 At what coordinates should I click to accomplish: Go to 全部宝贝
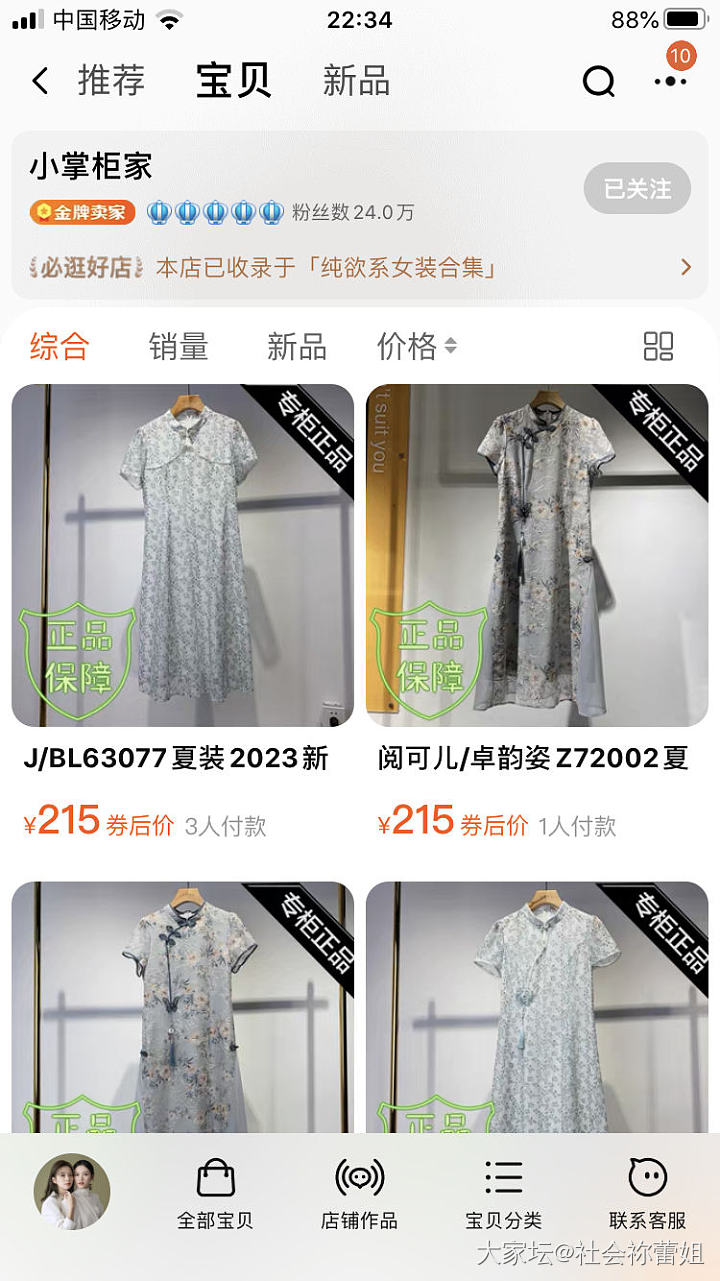pyautogui.click(x=215, y=1194)
